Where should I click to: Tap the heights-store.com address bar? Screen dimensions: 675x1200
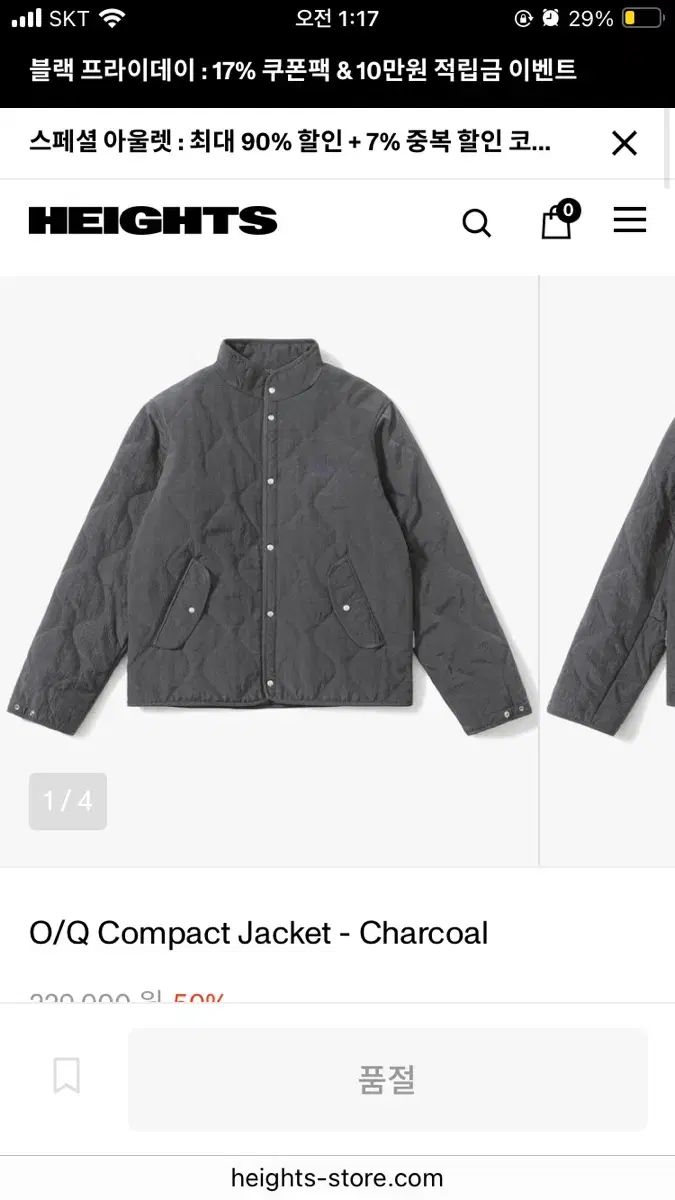pyautogui.click(x=337, y=1178)
